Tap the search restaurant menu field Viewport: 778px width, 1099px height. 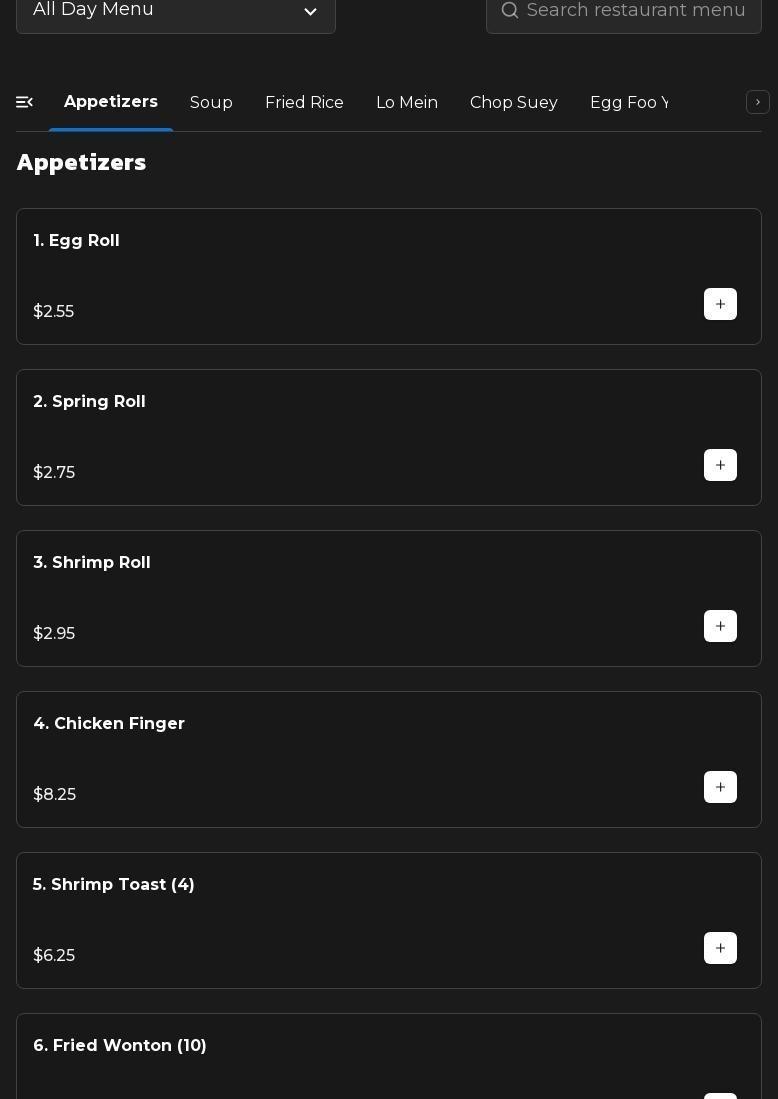point(624,11)
